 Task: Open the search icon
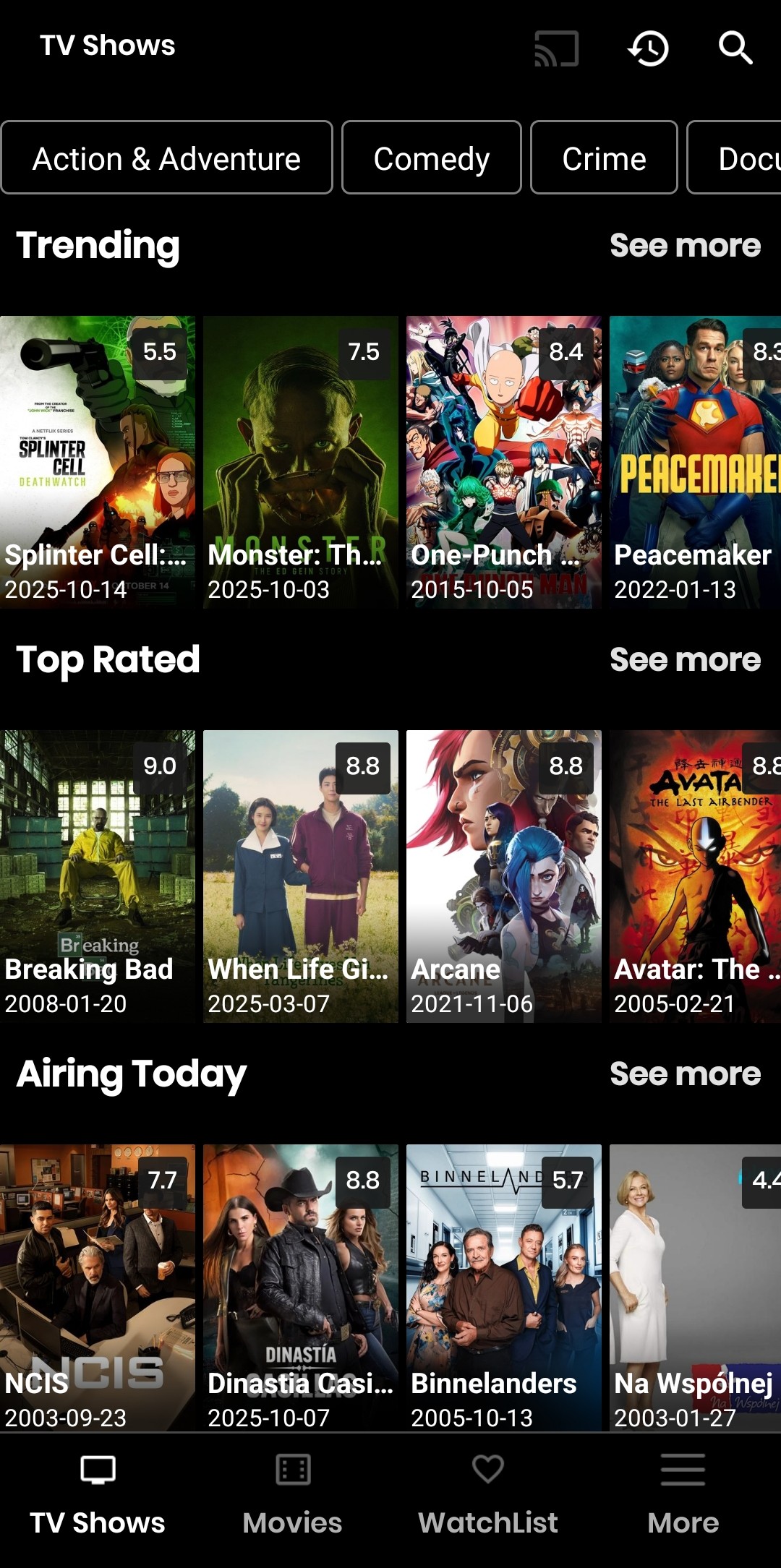735,48
